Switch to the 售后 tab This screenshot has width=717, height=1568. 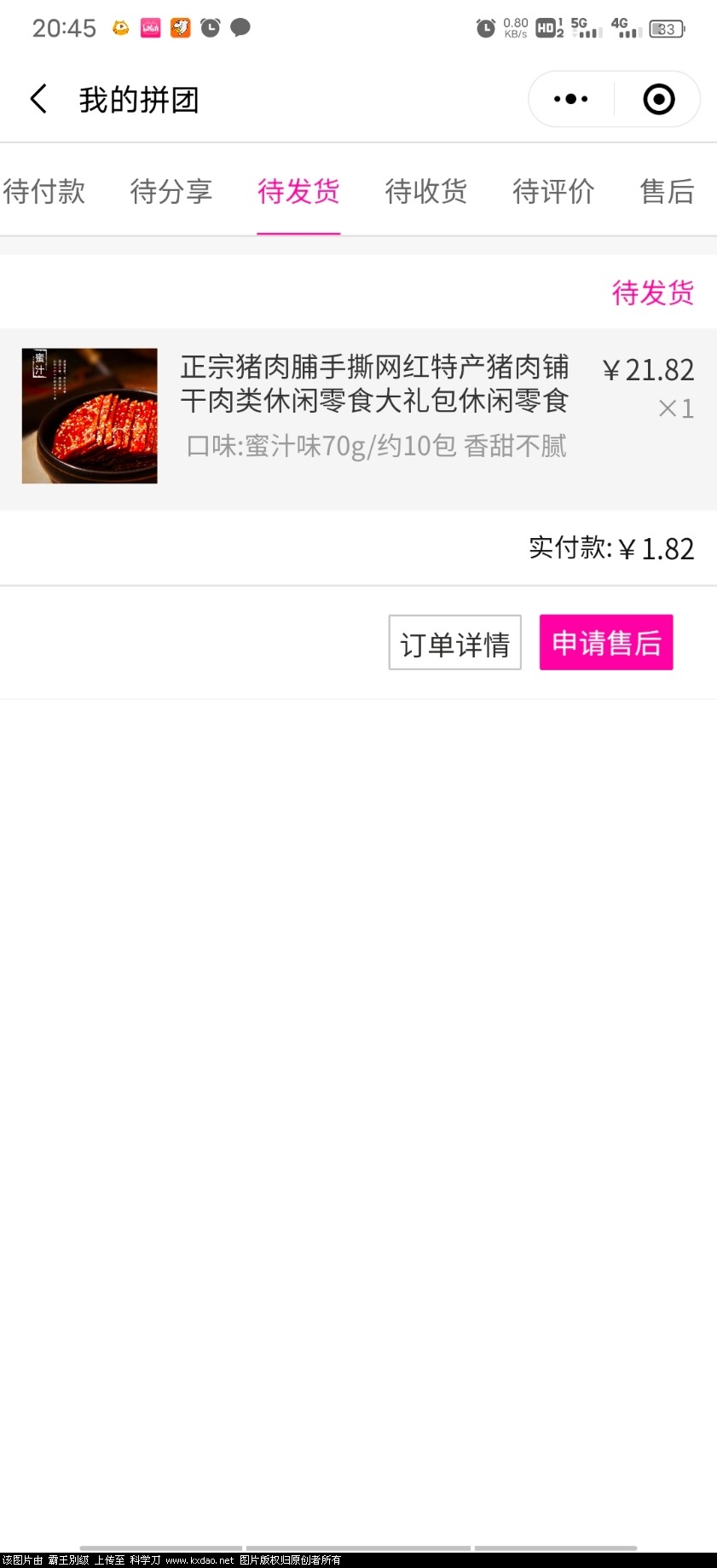[667, 191]
